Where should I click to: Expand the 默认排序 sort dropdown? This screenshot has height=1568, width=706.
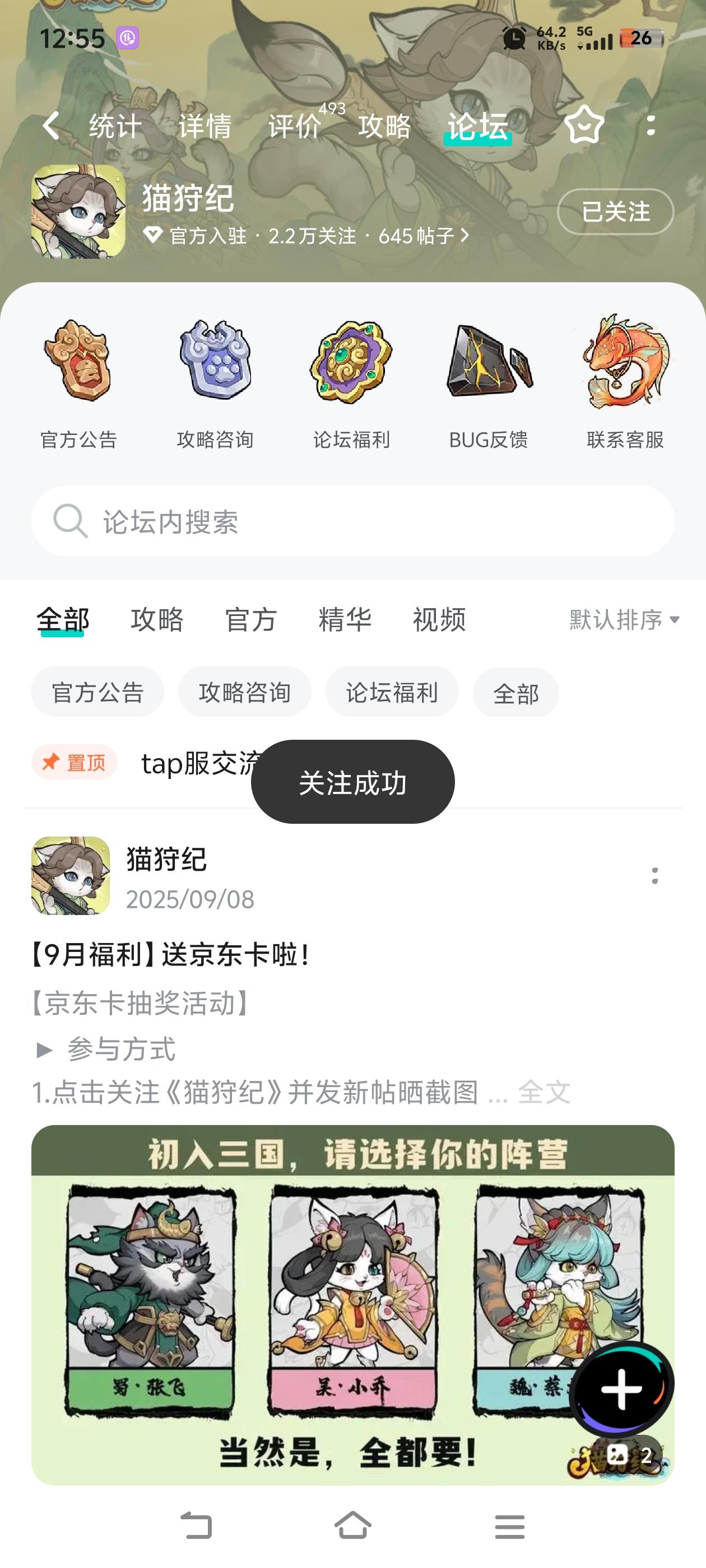(x=624, y=620)
